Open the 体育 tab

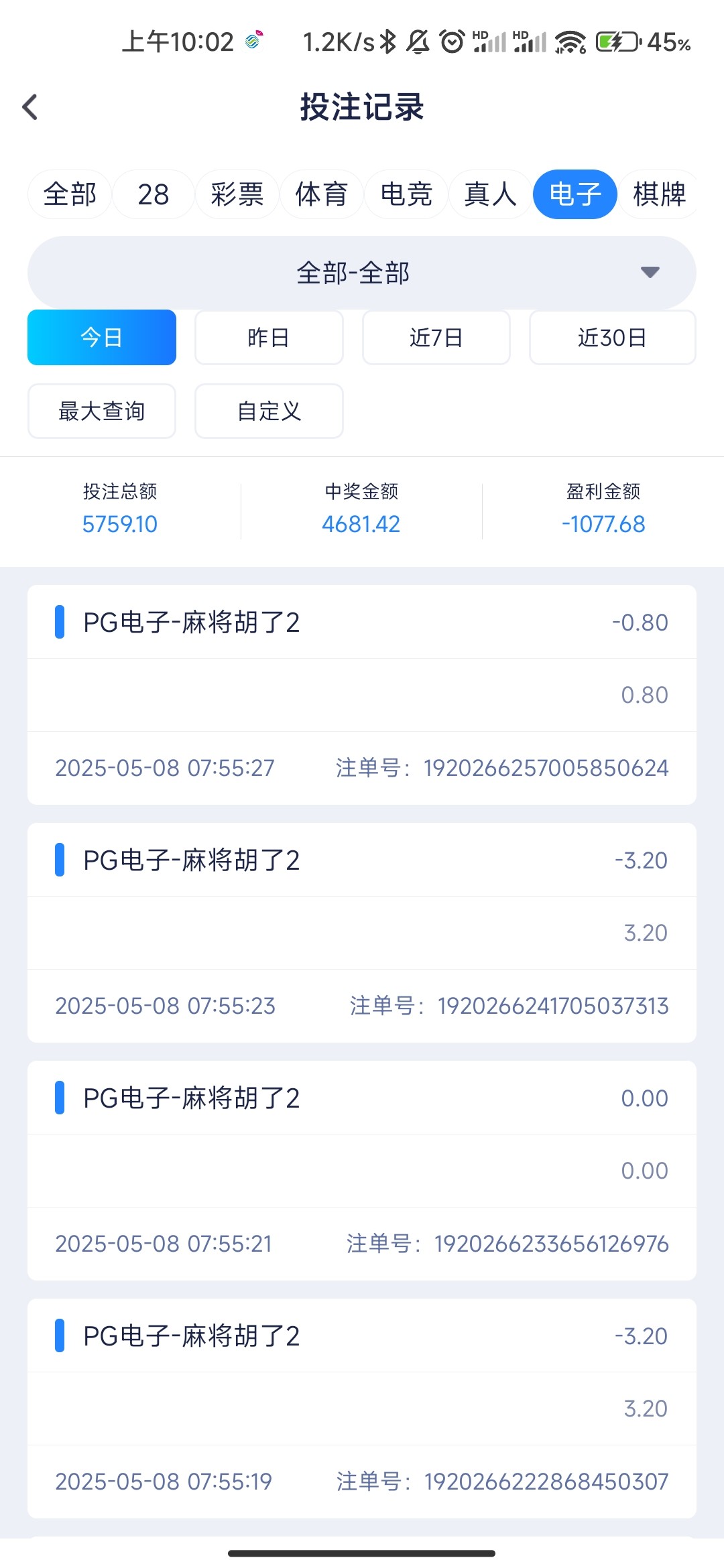(322, 194)
